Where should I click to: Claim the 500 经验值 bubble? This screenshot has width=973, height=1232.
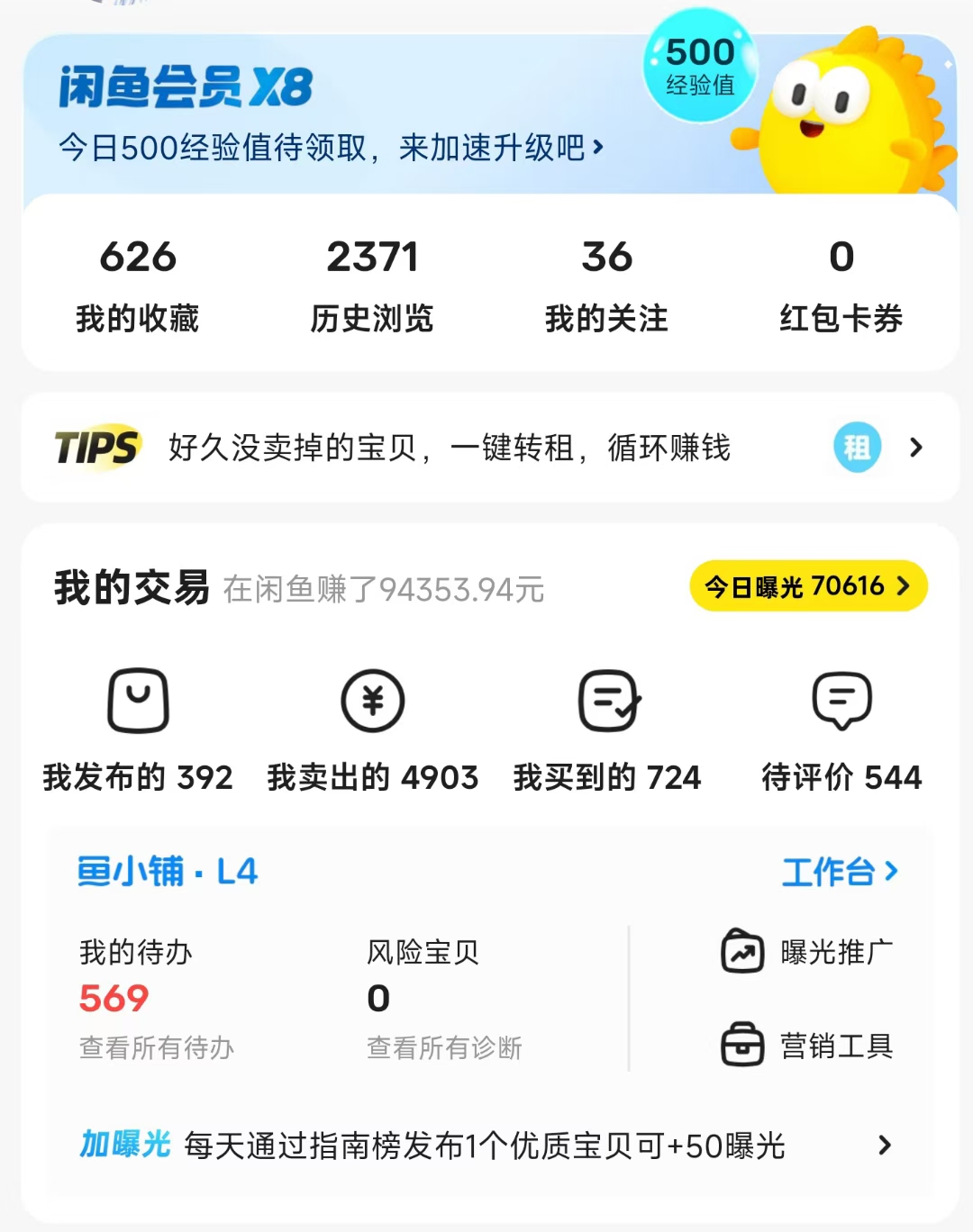(700, 66)
